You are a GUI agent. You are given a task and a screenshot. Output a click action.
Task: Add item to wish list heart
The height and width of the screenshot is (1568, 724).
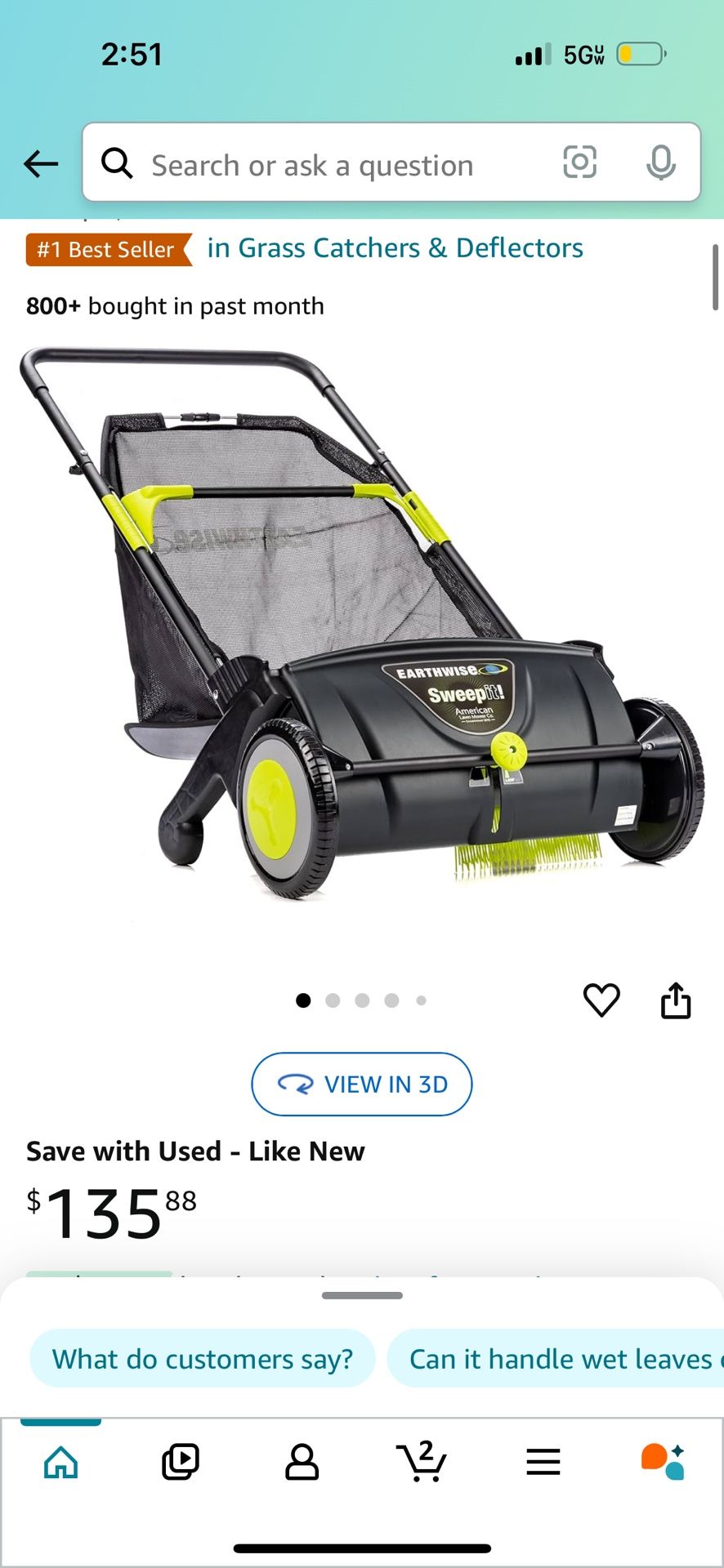601,1000
